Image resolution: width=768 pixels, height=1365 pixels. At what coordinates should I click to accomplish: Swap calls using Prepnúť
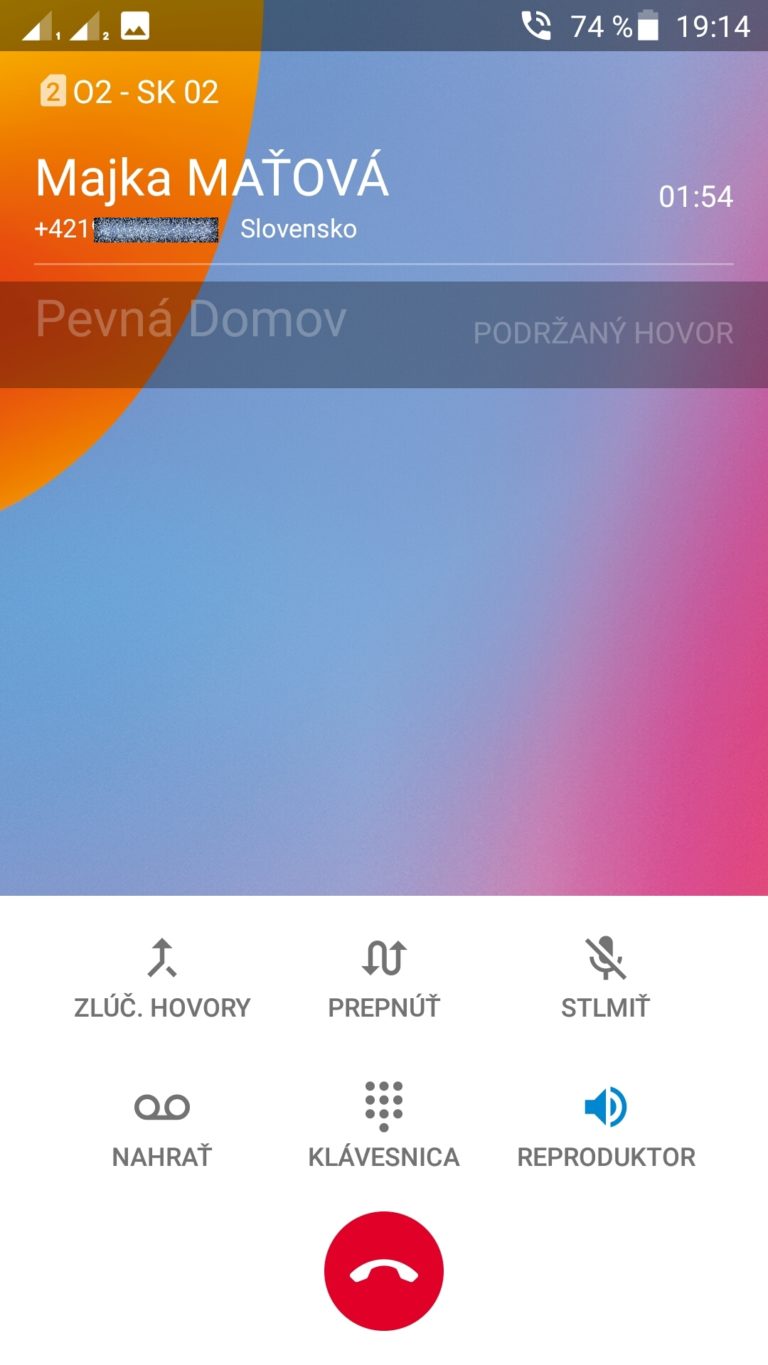click(x=384, y=980)
